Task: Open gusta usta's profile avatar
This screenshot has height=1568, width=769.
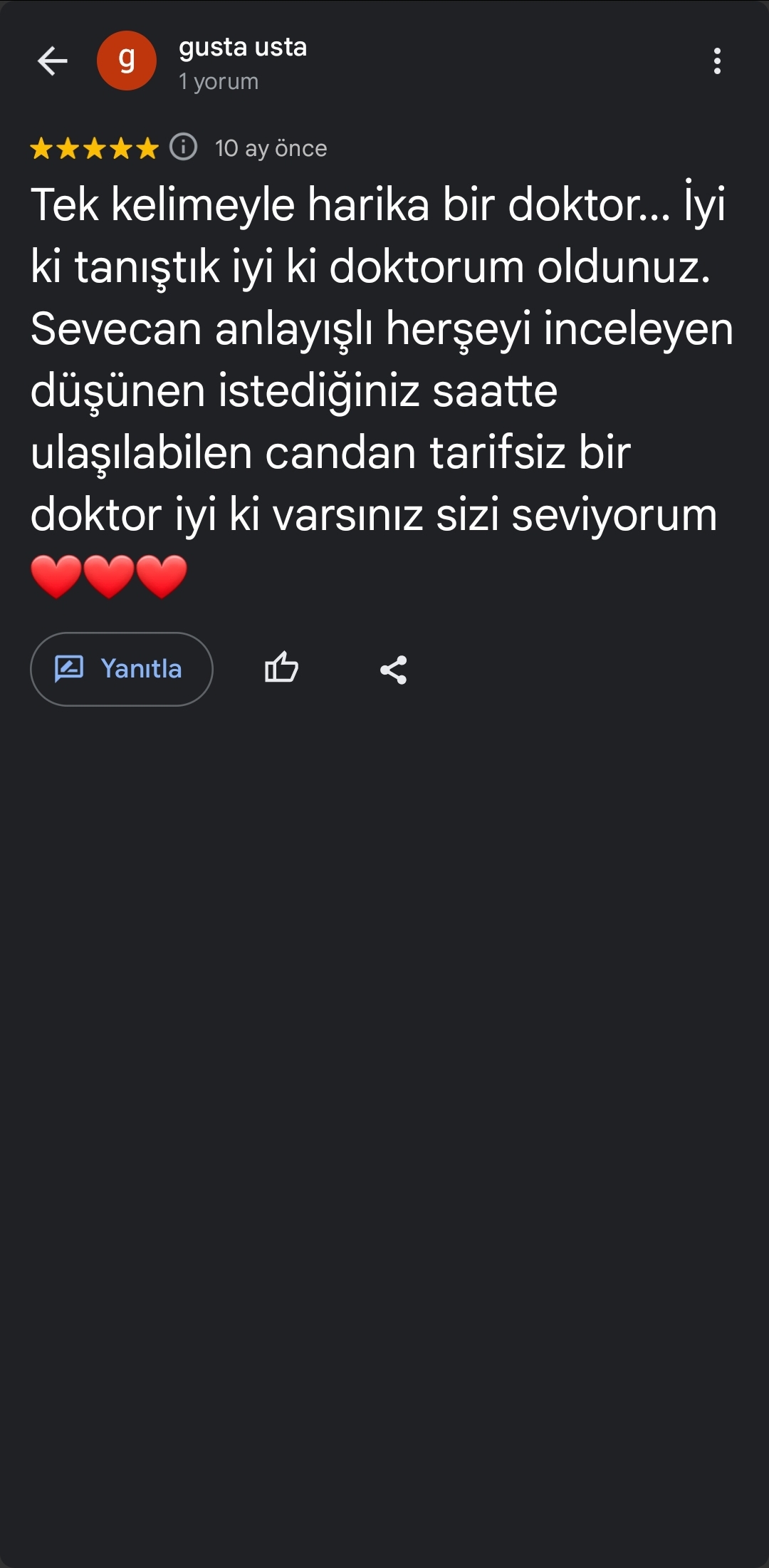Action: [127, 61]
